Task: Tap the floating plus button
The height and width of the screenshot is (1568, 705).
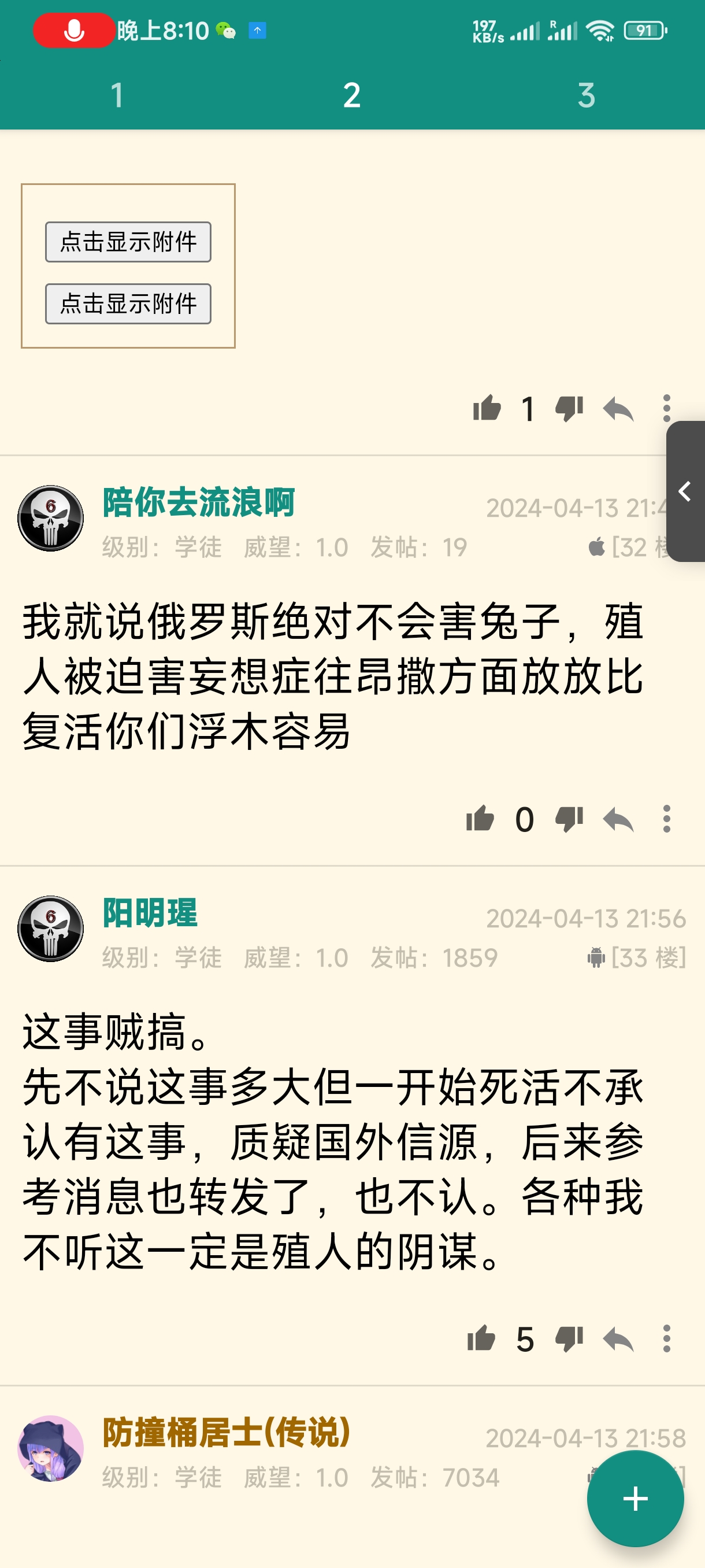Action: (635, 1498)
